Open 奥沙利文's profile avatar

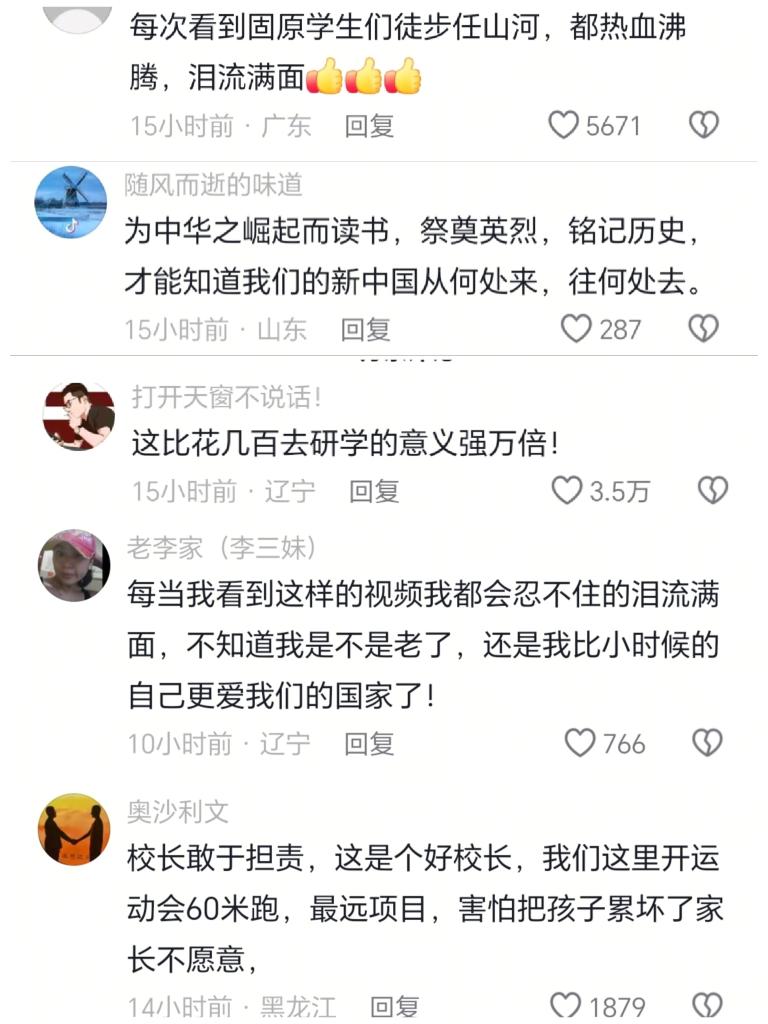73,829
